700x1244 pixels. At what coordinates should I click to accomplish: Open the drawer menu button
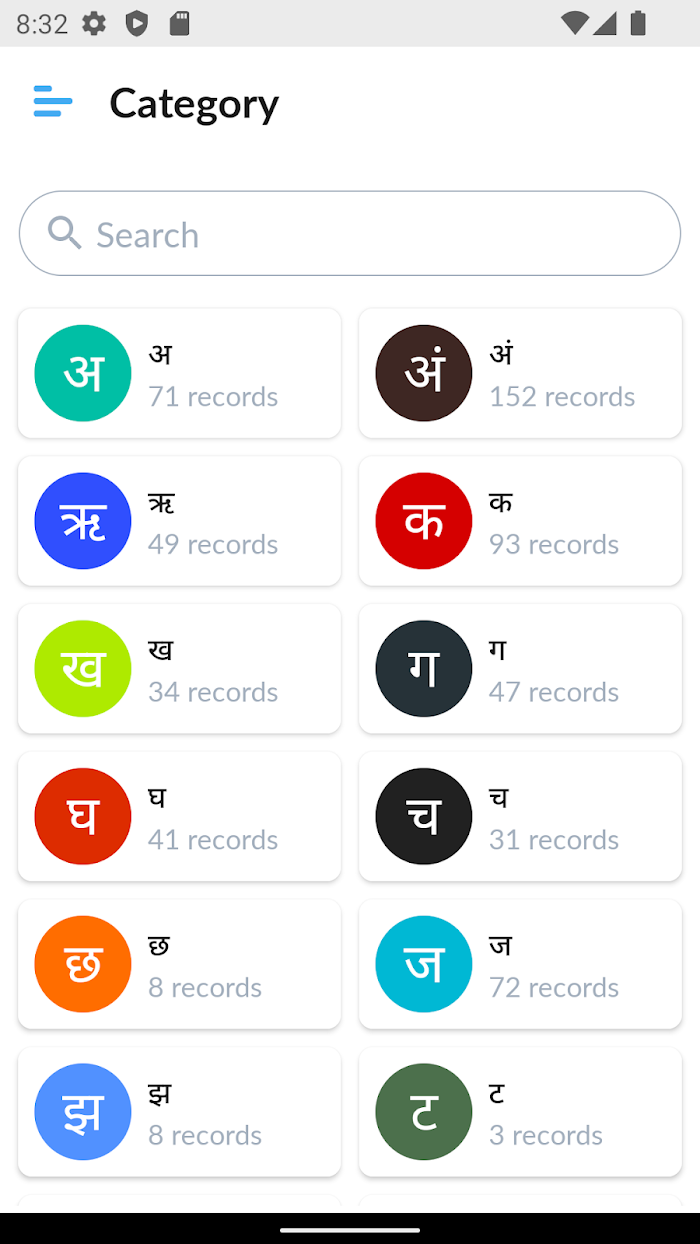tap(53, 101)
